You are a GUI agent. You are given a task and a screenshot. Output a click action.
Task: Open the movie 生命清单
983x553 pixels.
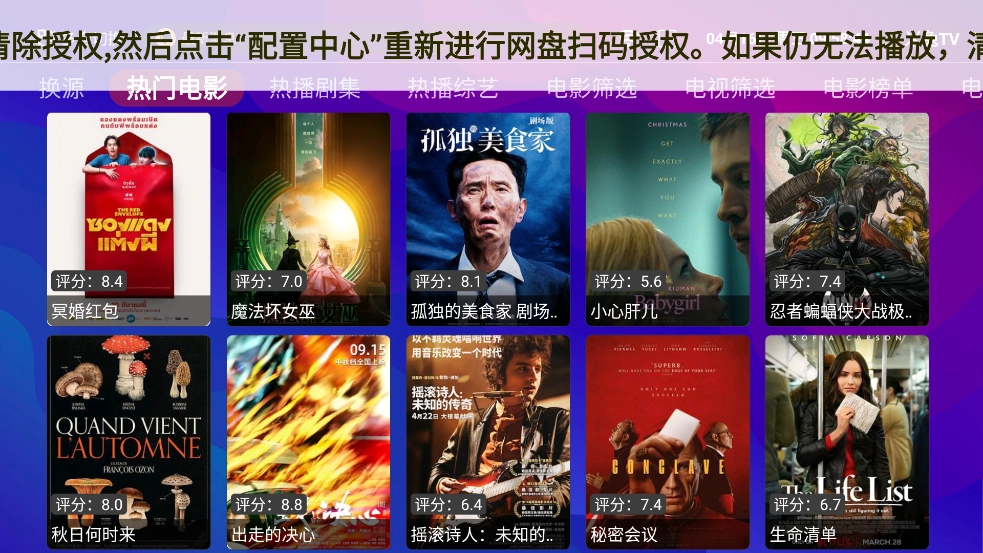coord(847,441)
